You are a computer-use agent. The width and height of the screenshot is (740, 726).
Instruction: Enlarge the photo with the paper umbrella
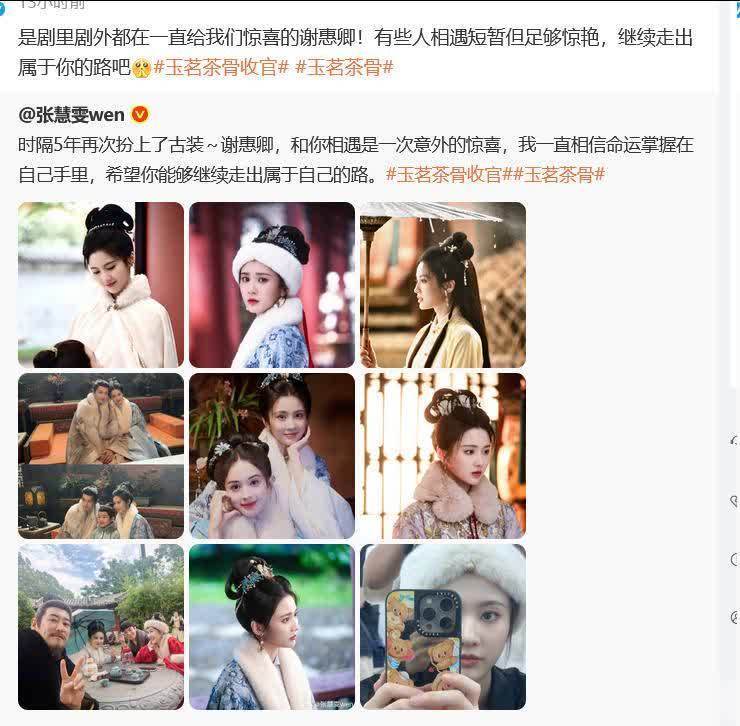[x=443, y=285]
